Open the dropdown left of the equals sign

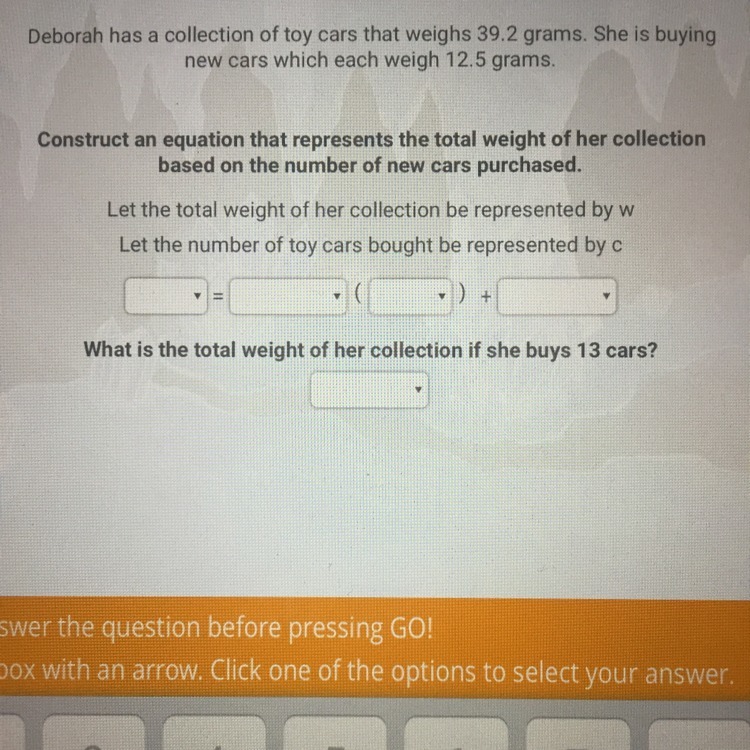[x=165, y=296]
